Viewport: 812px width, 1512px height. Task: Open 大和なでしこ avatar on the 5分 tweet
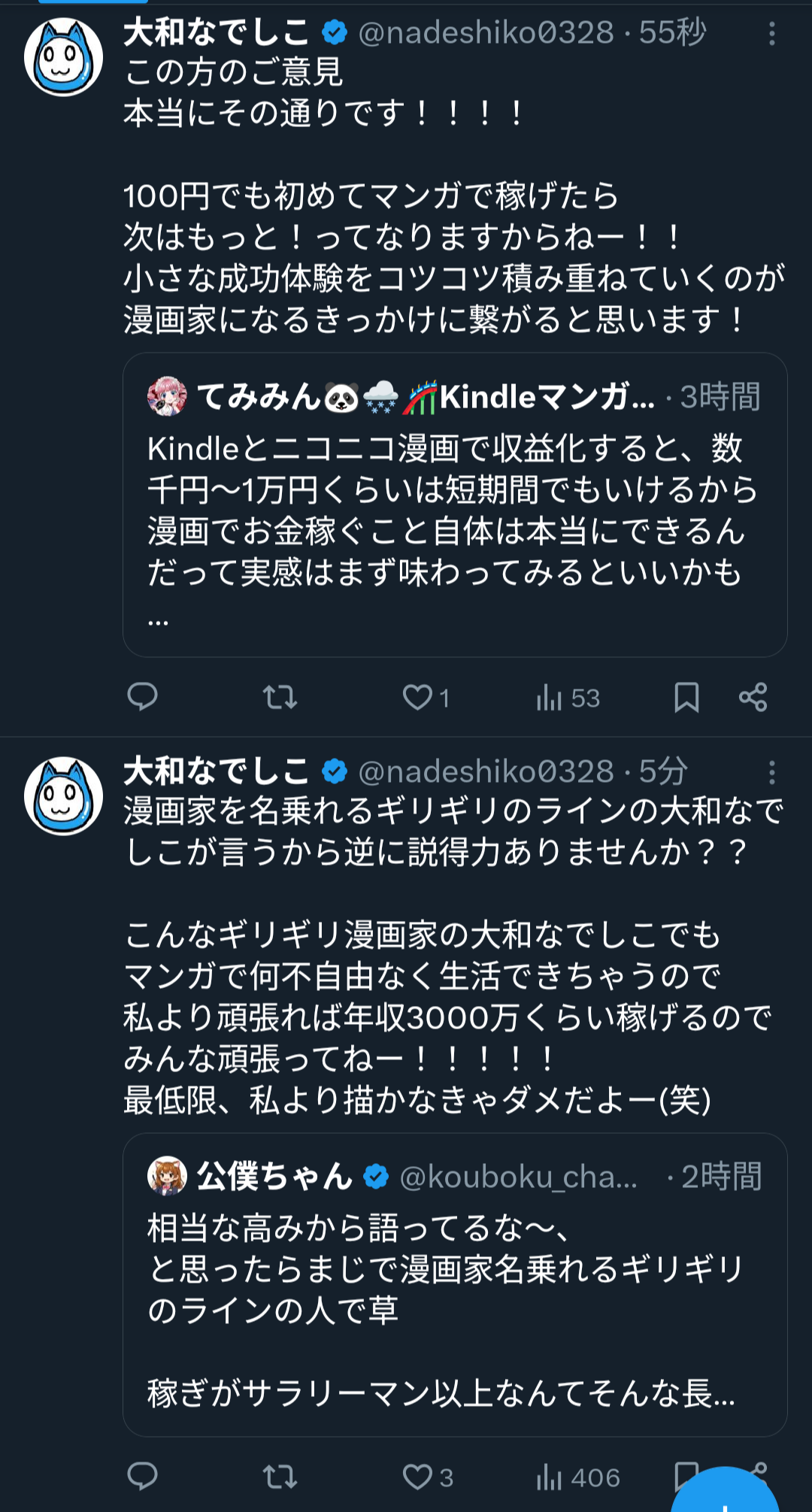(63, 796)
